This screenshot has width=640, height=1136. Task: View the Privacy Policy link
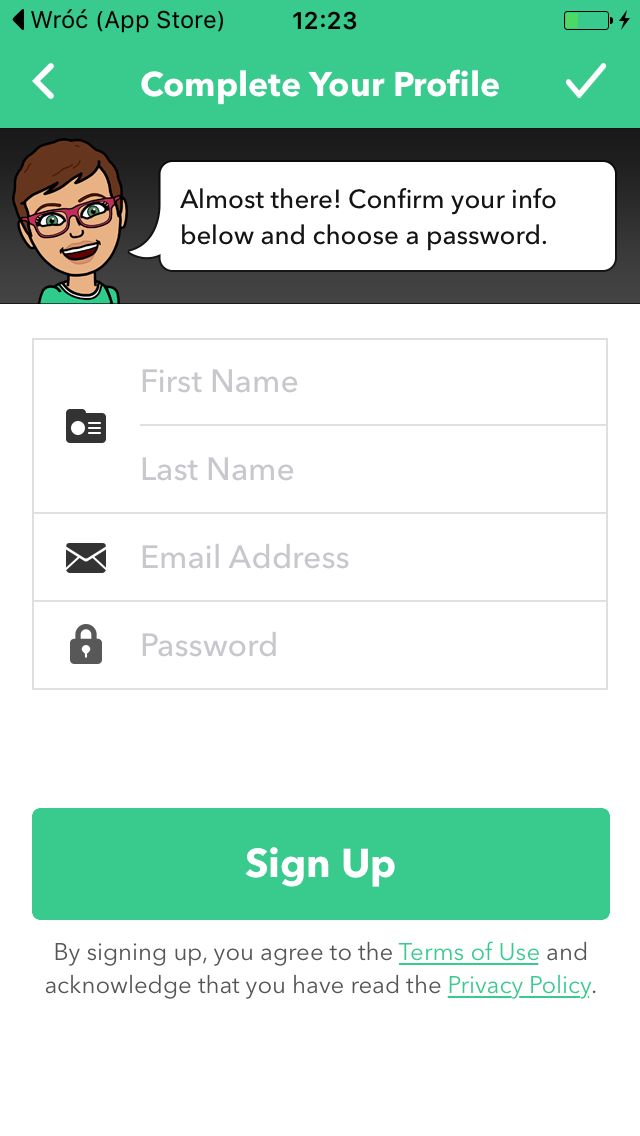coord(519,985)
